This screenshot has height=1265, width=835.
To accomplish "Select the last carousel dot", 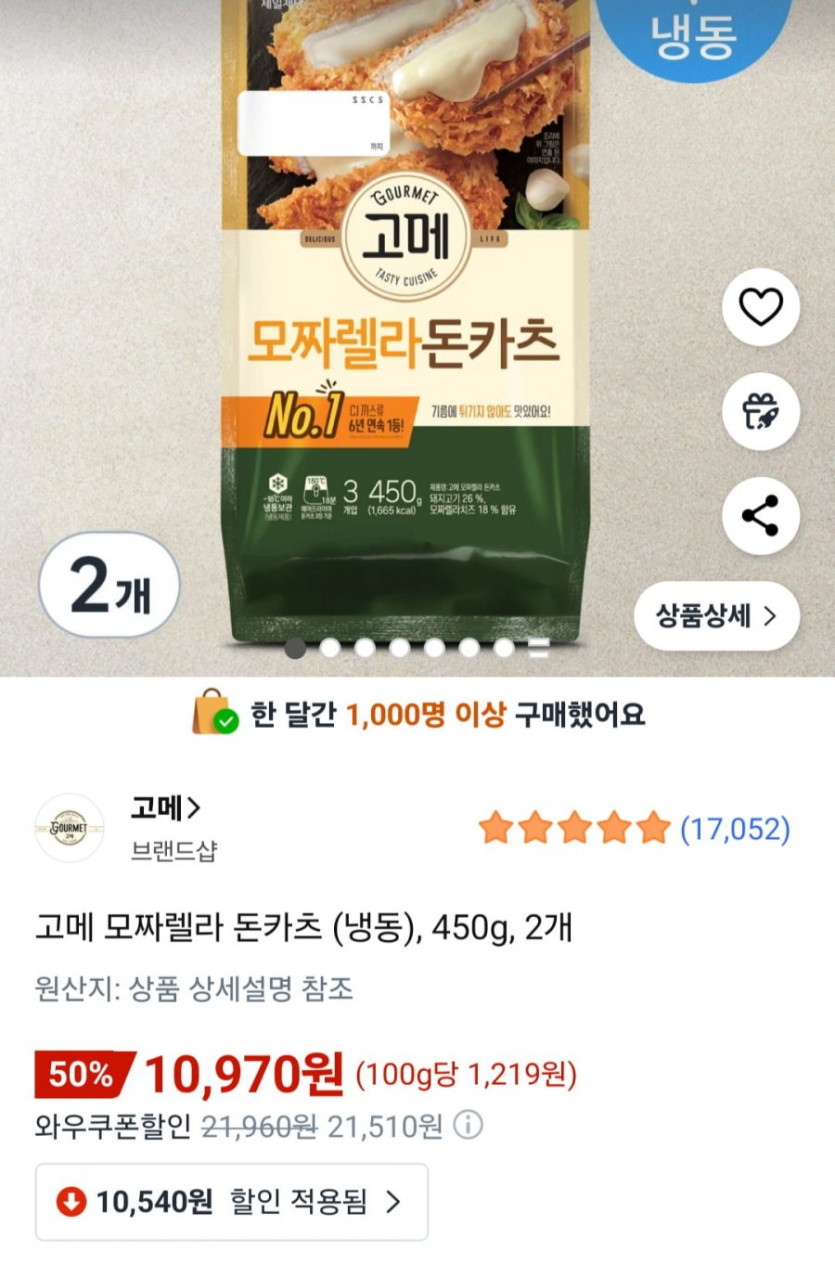I will [504, 648].
